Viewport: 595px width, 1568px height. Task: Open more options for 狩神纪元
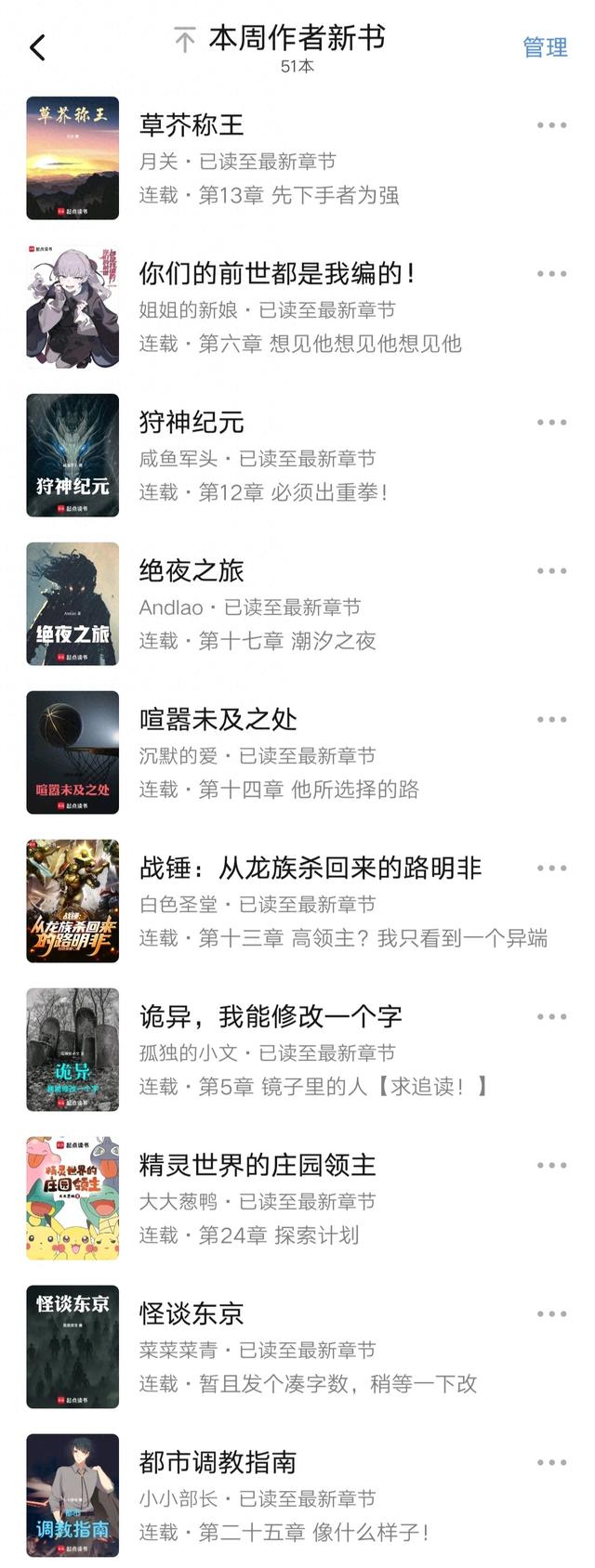pos(551,422)
